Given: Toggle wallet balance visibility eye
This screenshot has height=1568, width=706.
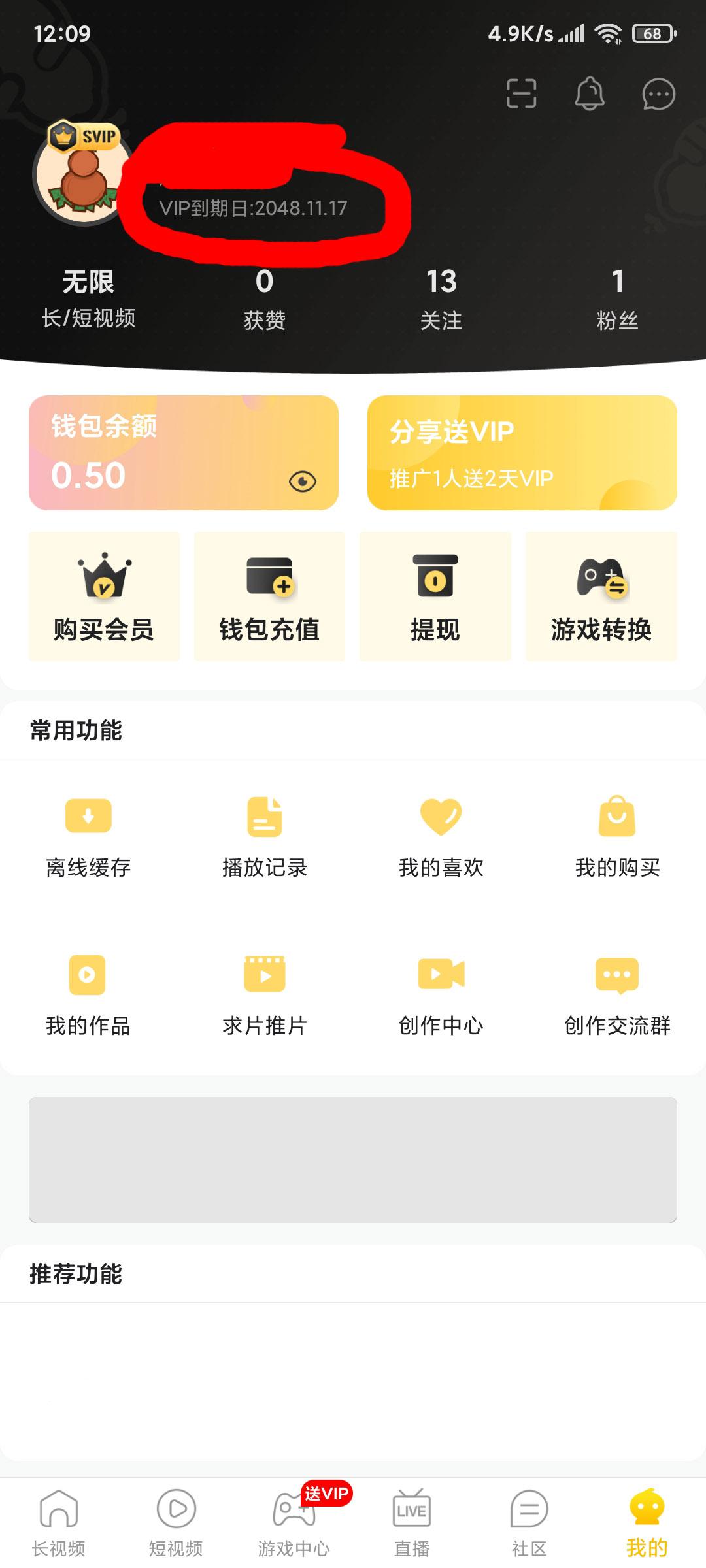Looking at the screenshot, I should (302, 482).
